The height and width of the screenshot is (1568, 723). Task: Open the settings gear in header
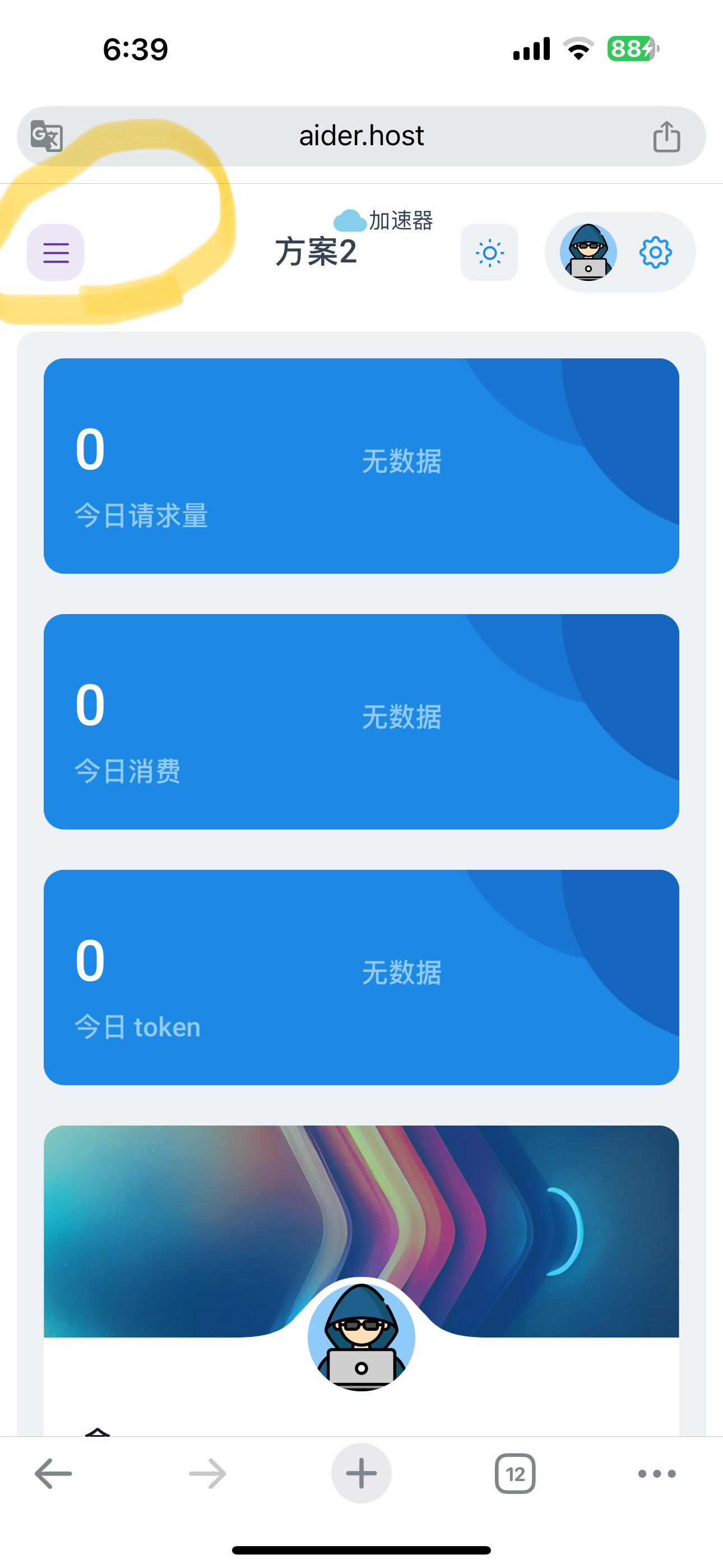655,252
